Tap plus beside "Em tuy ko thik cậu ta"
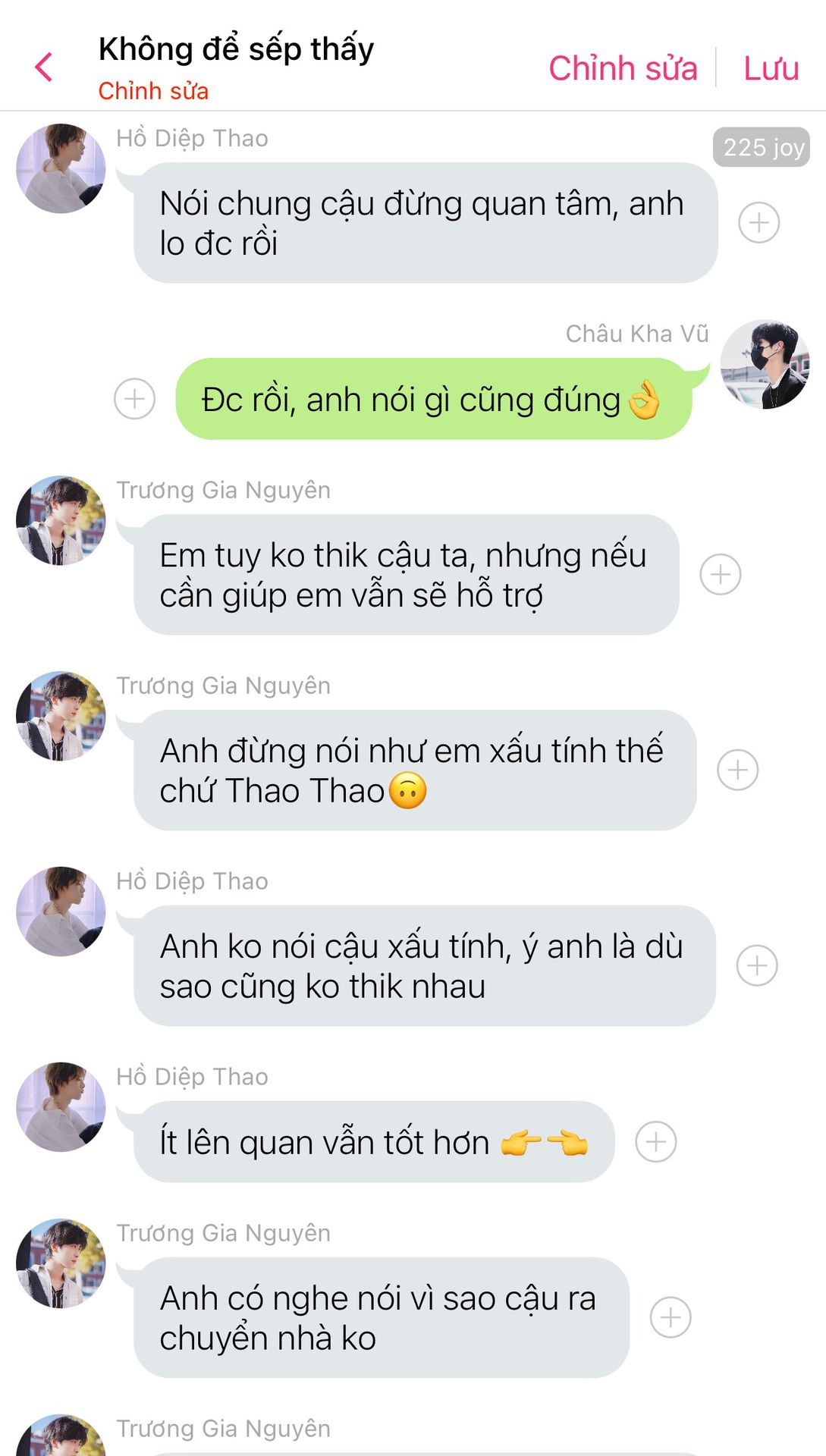The width and height of the screenshot is (826, 1456). click(x=721, y=575)
